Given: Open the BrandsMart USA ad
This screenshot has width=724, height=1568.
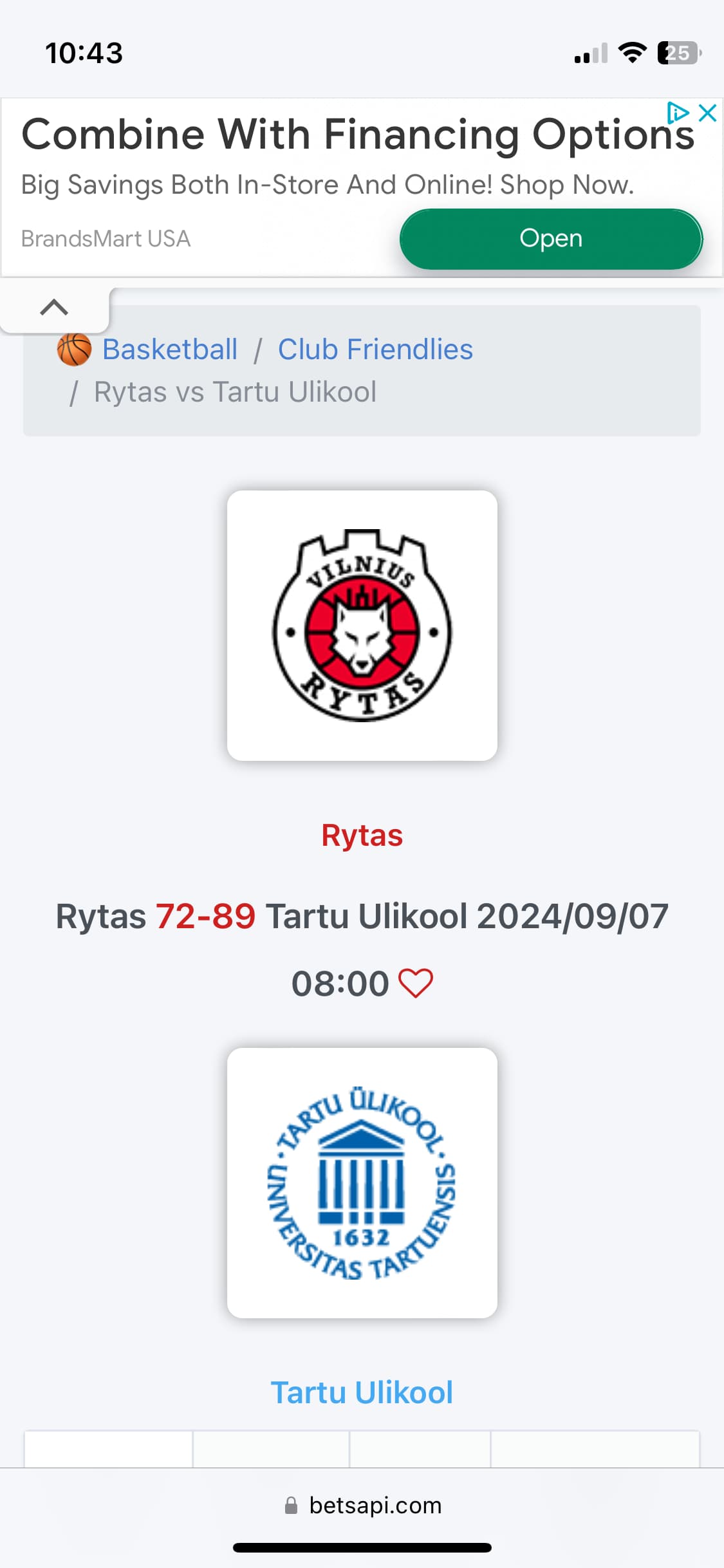Looking at the screenshot, I should 550,239.
